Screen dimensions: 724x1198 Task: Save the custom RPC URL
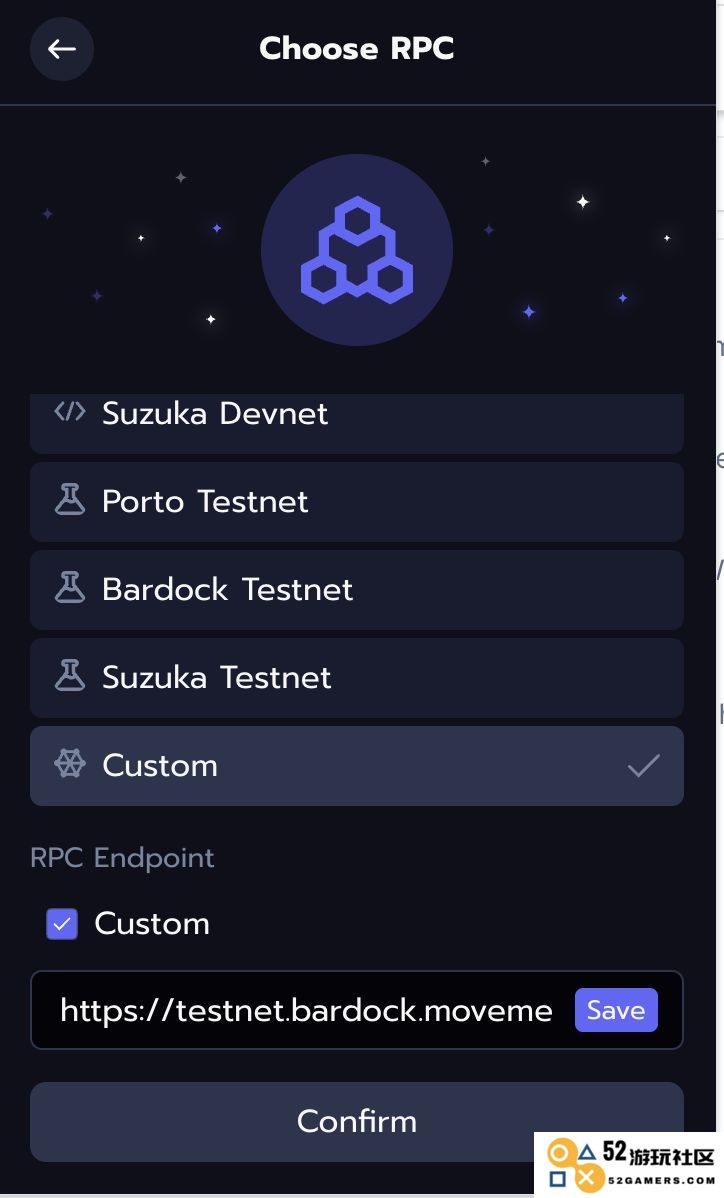click(x=616, y=1010)
